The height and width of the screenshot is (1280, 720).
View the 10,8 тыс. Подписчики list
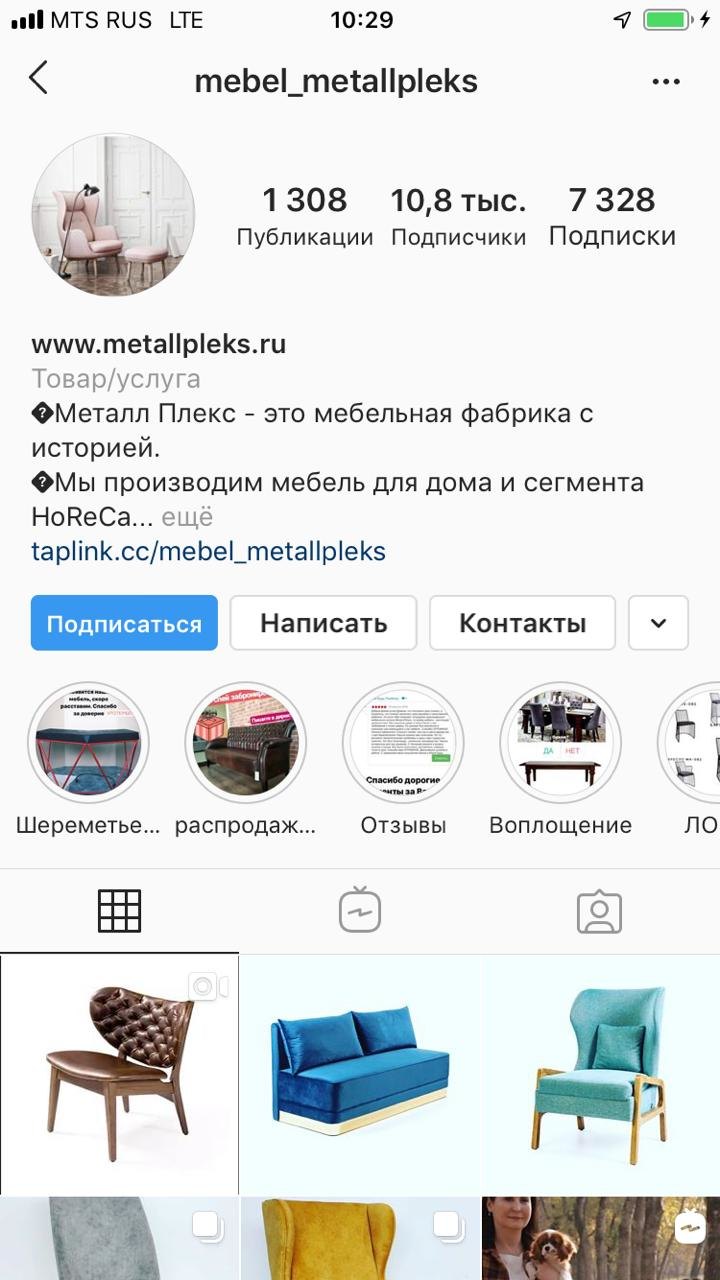[458, 216]
